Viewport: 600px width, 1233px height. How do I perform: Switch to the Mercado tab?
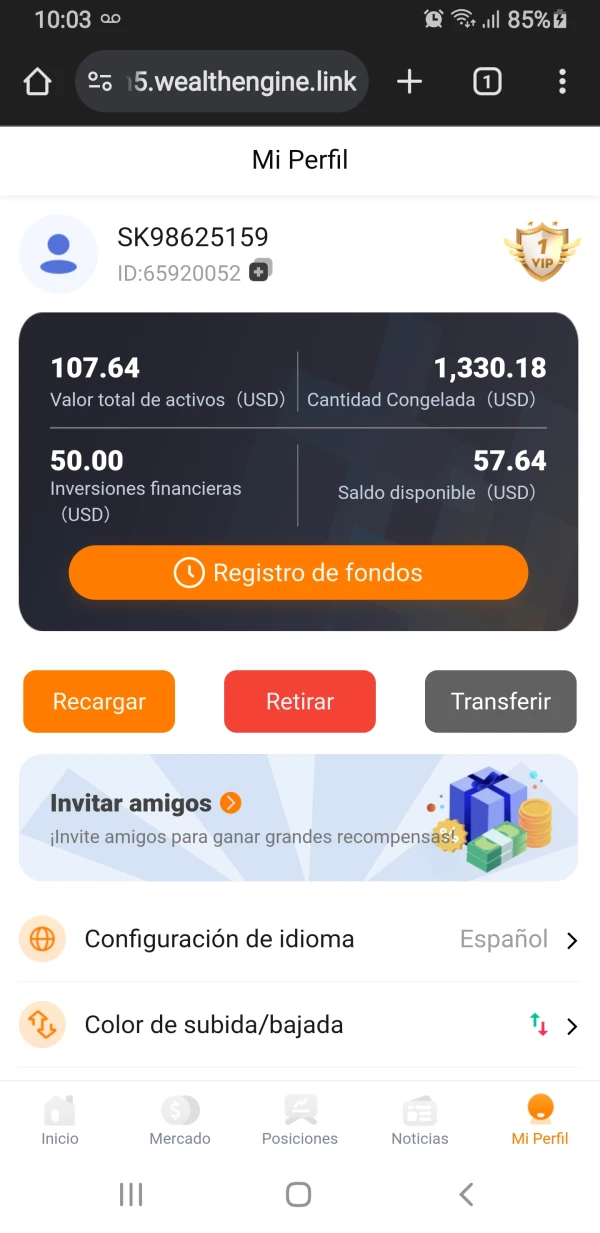tap(180, 1120)
